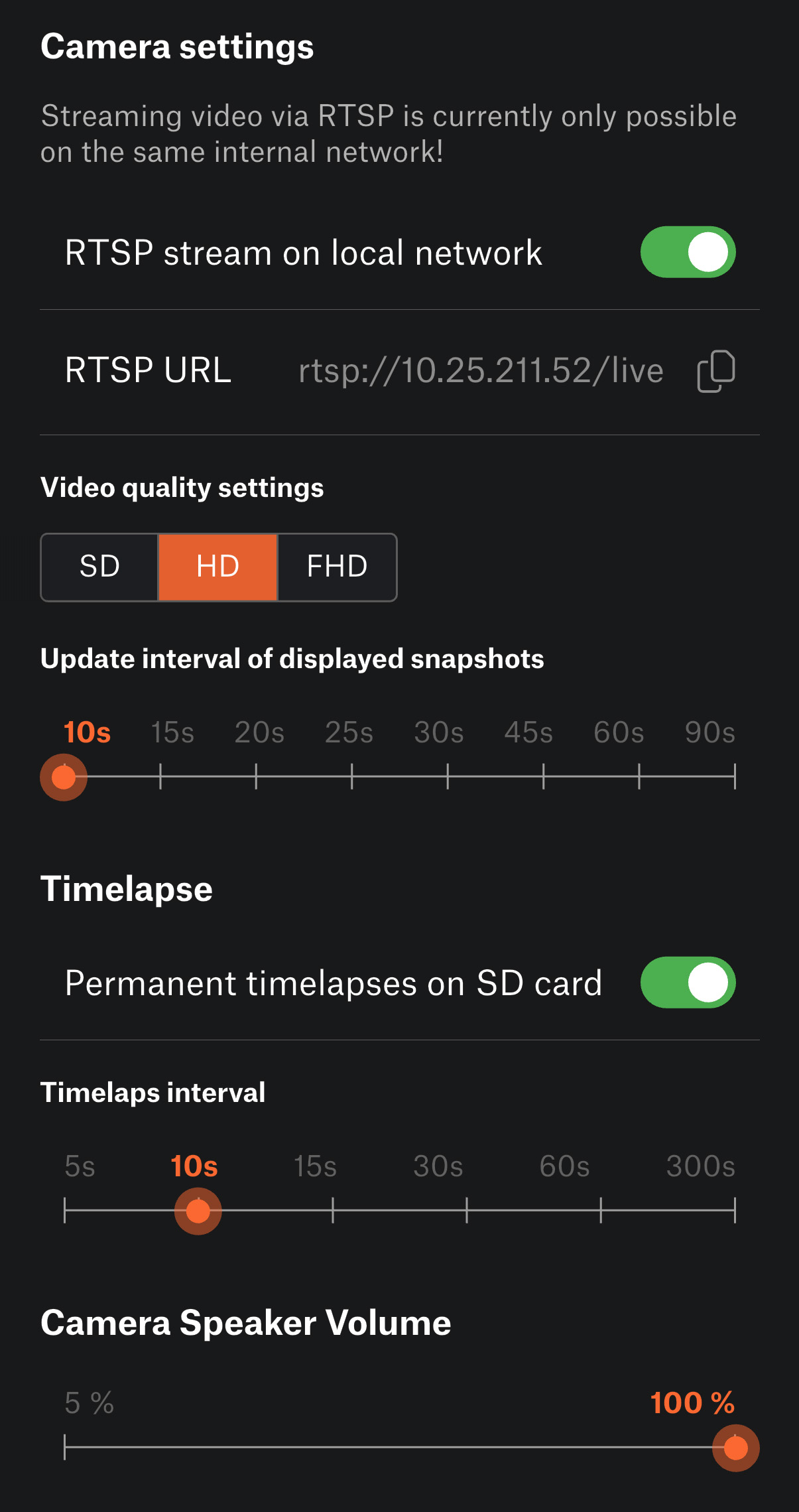Set snapshot update interval to 15s
The height and width of the screenshot is (1512, 799).
click(160, 776)
